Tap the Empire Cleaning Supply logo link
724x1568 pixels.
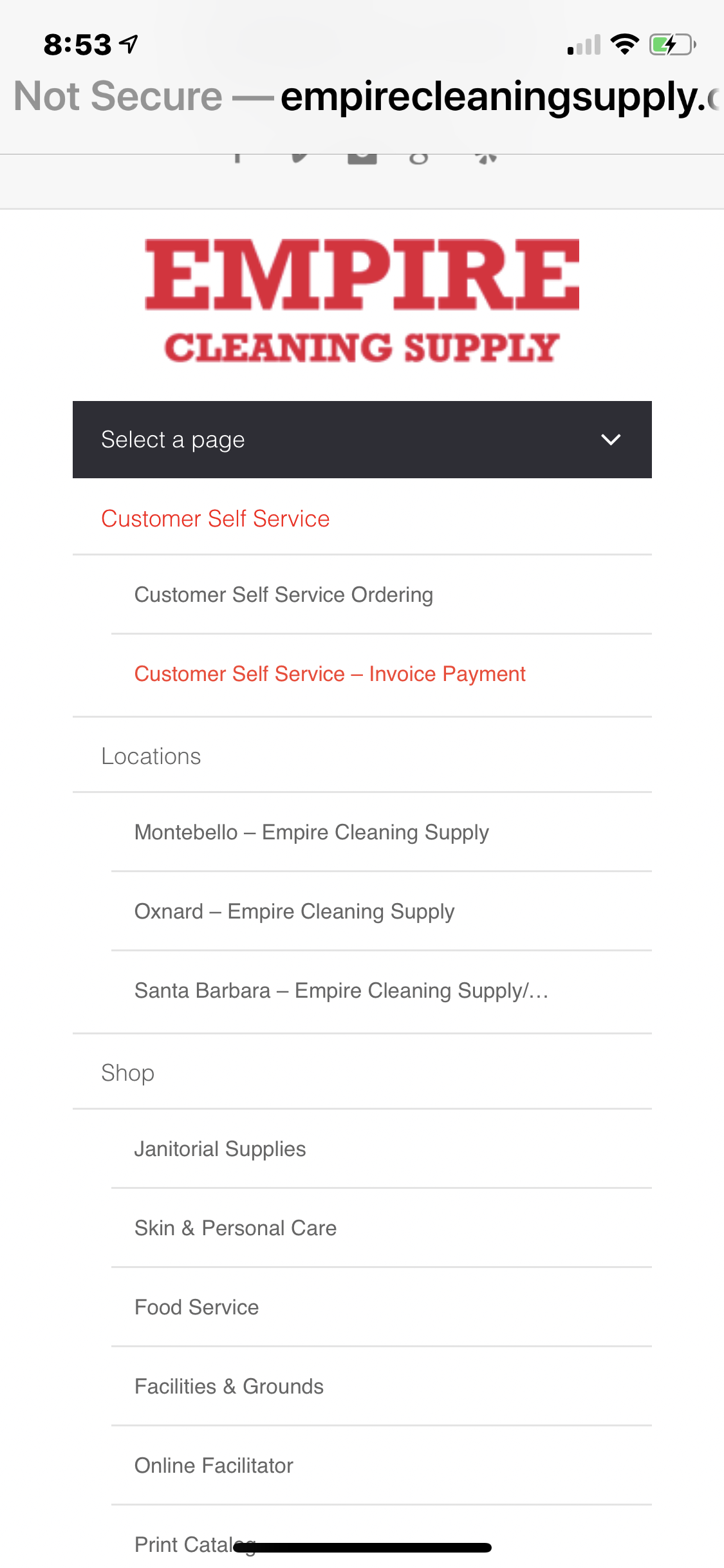click(x=362, y=301)
